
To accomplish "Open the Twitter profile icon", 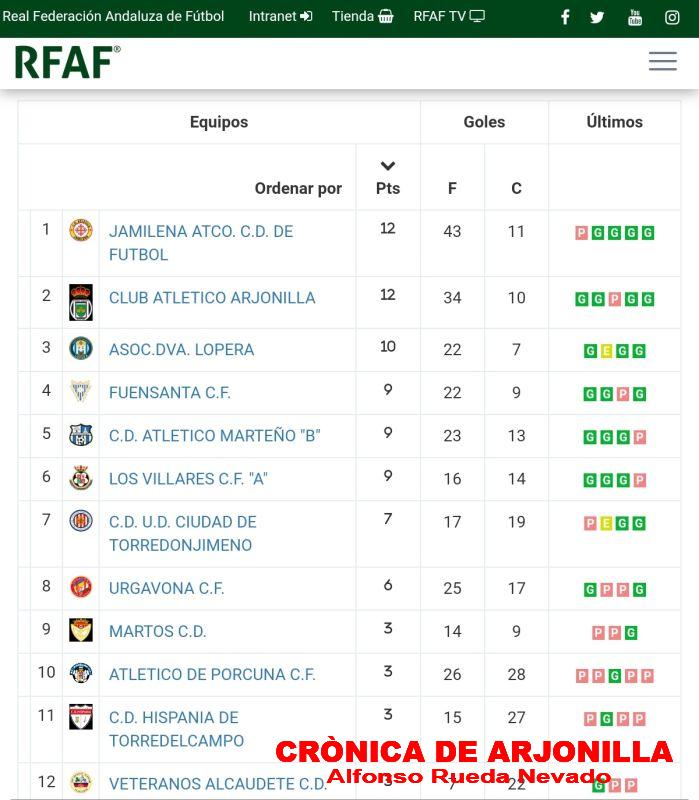I will (596, 18).
